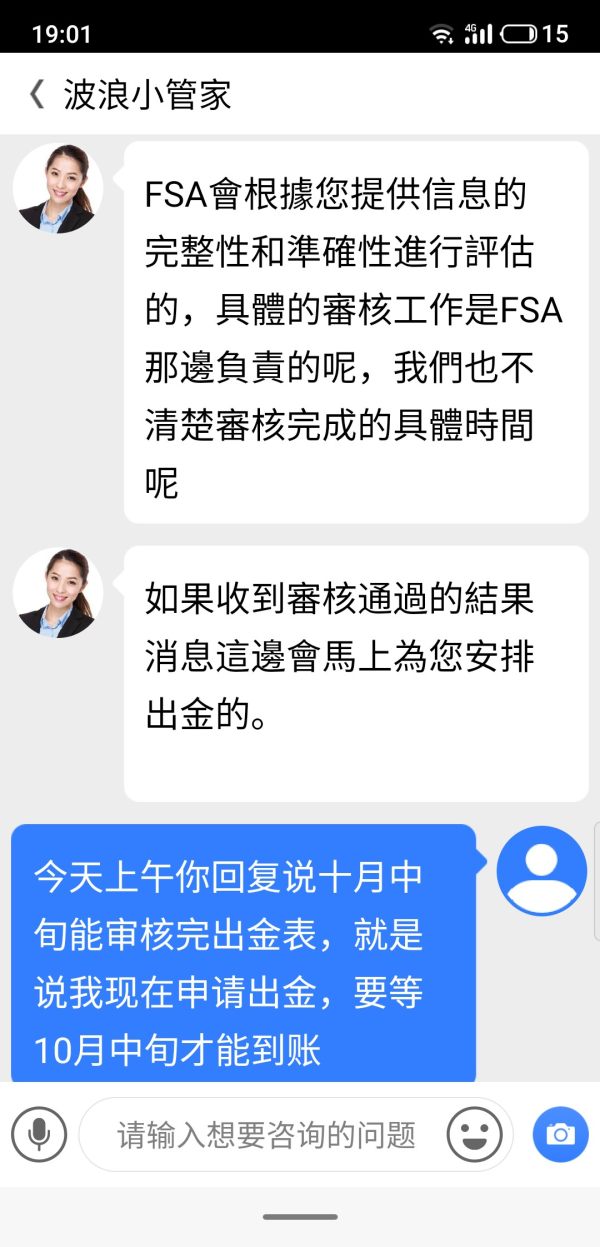Open the emoji picker
Image resolution: width=600 pixels, height=1247 pixels.
pyautogui.click(x=474, y=1134)
